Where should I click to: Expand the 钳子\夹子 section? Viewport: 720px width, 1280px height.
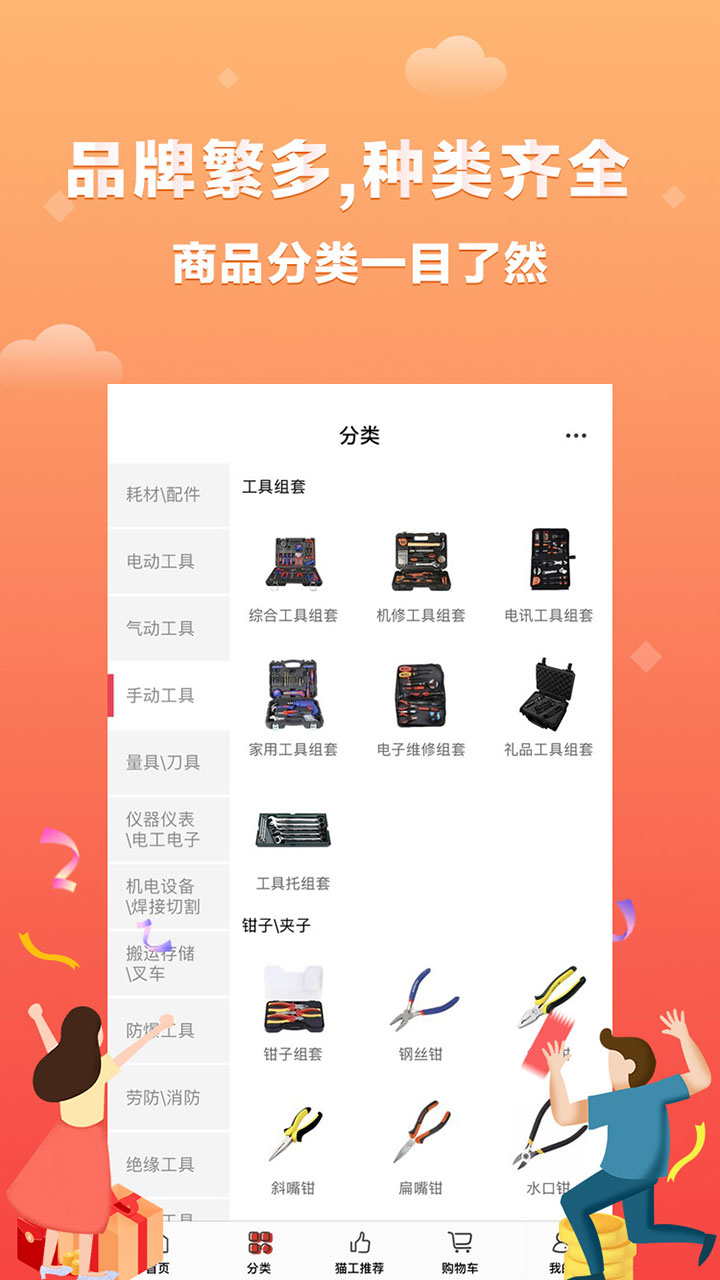(270, 925)
